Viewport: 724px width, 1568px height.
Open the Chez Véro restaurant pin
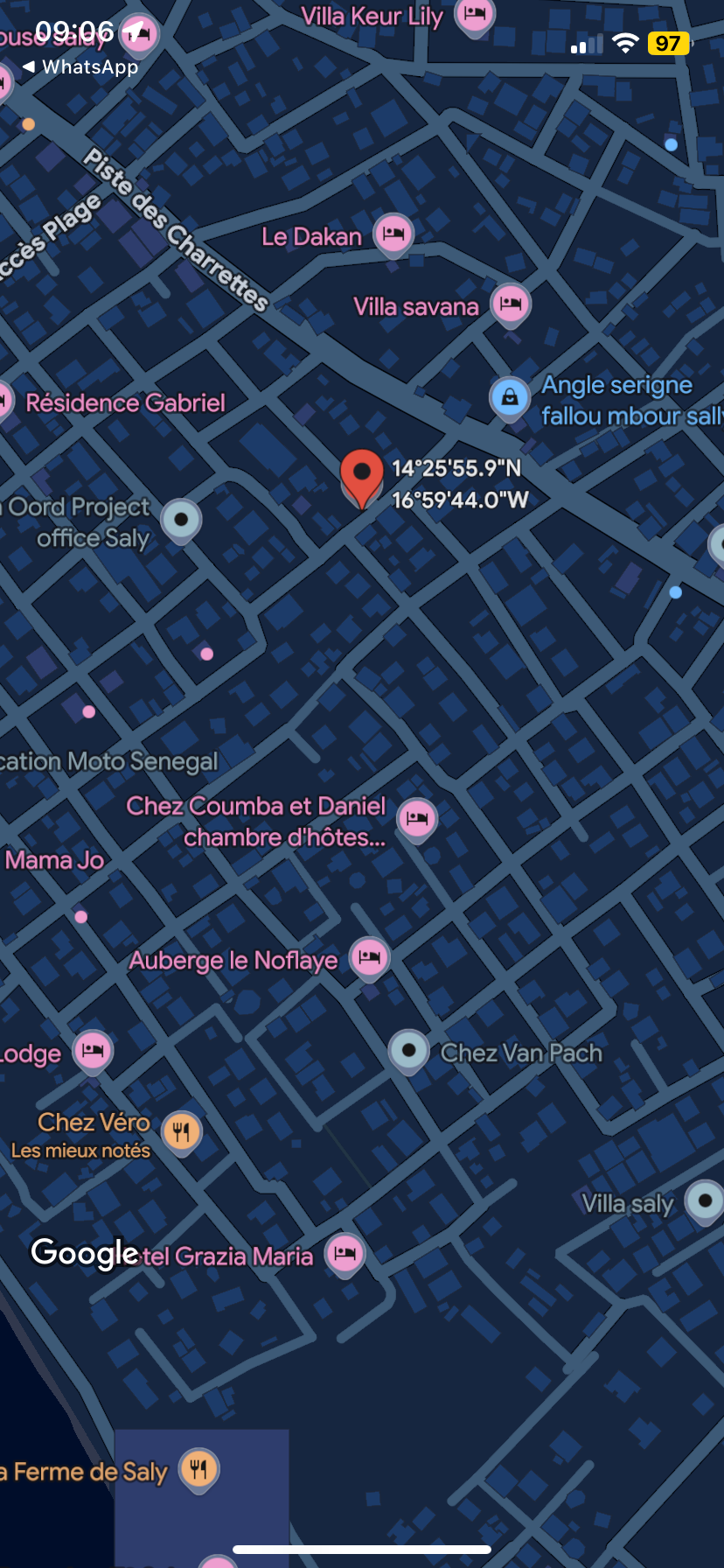[182, 1133]
